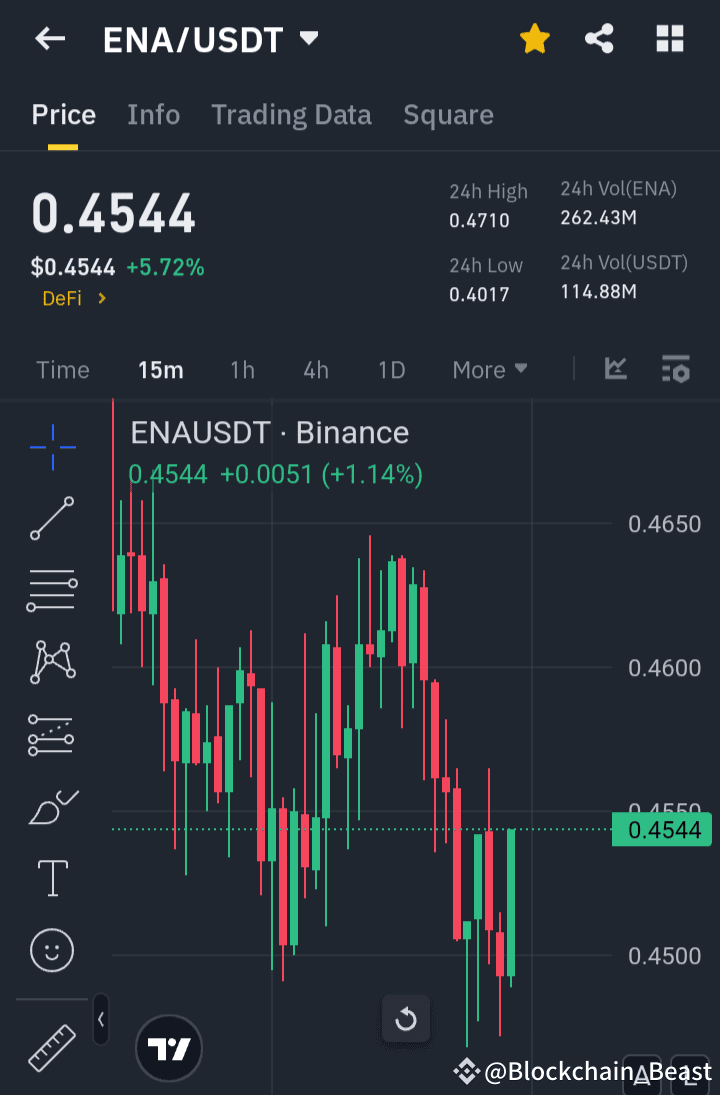Select the crosshair cursor tool
The height and width of the screenshot is (1095, 720).
(51, 447)
